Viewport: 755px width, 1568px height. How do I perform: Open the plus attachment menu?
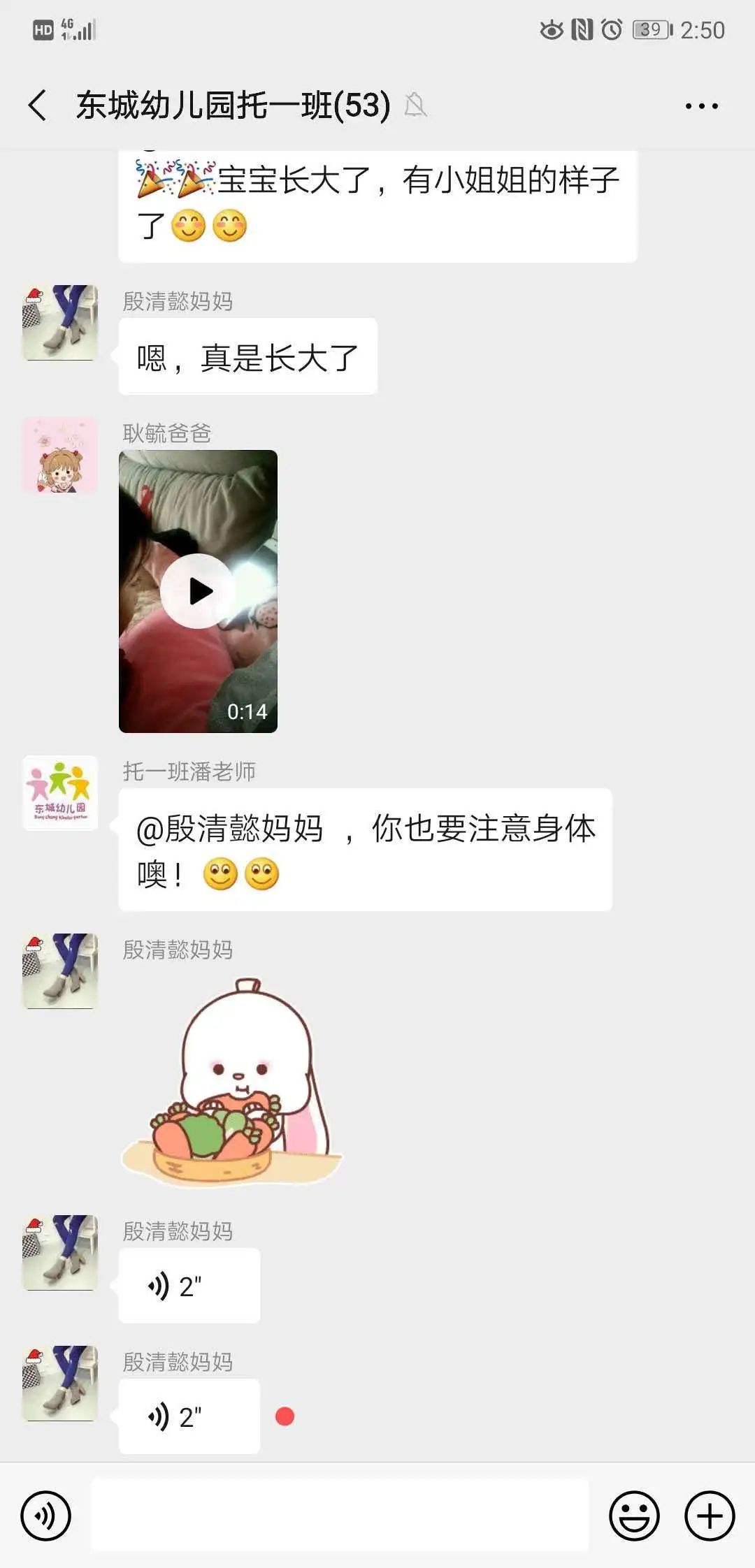click(710, 1516)
